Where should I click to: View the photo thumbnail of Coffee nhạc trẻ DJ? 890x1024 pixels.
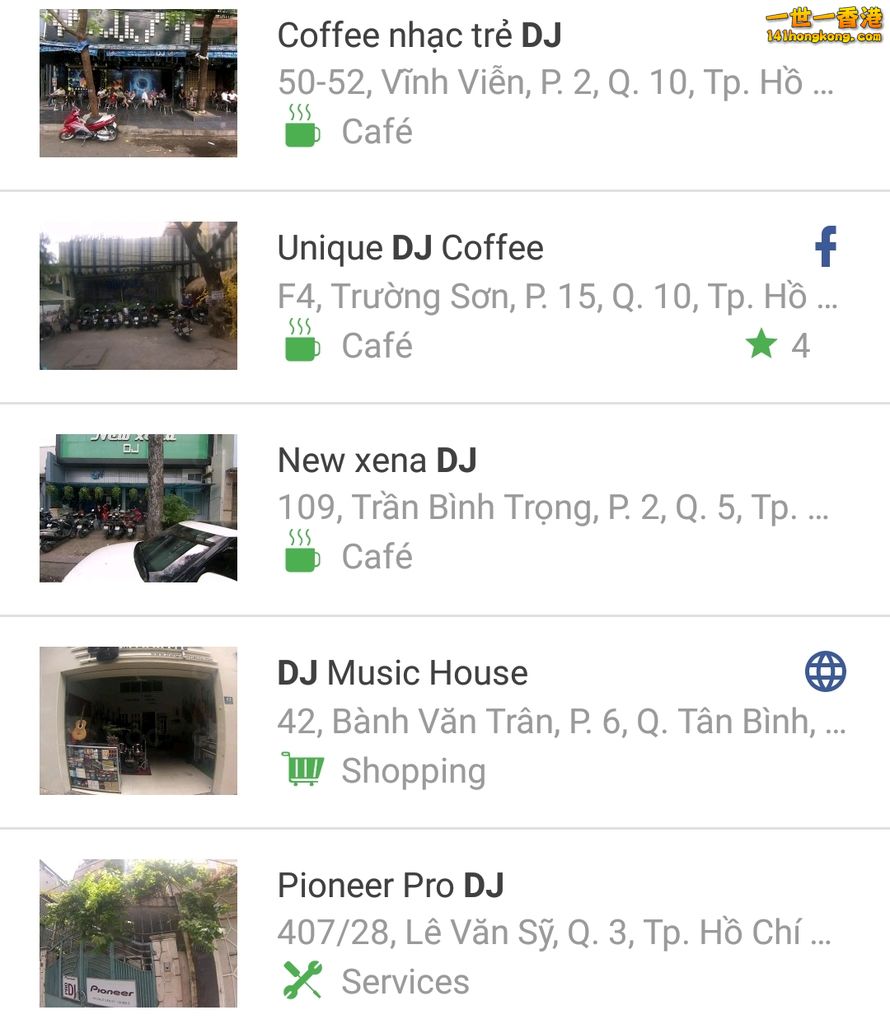click(137, 82)
